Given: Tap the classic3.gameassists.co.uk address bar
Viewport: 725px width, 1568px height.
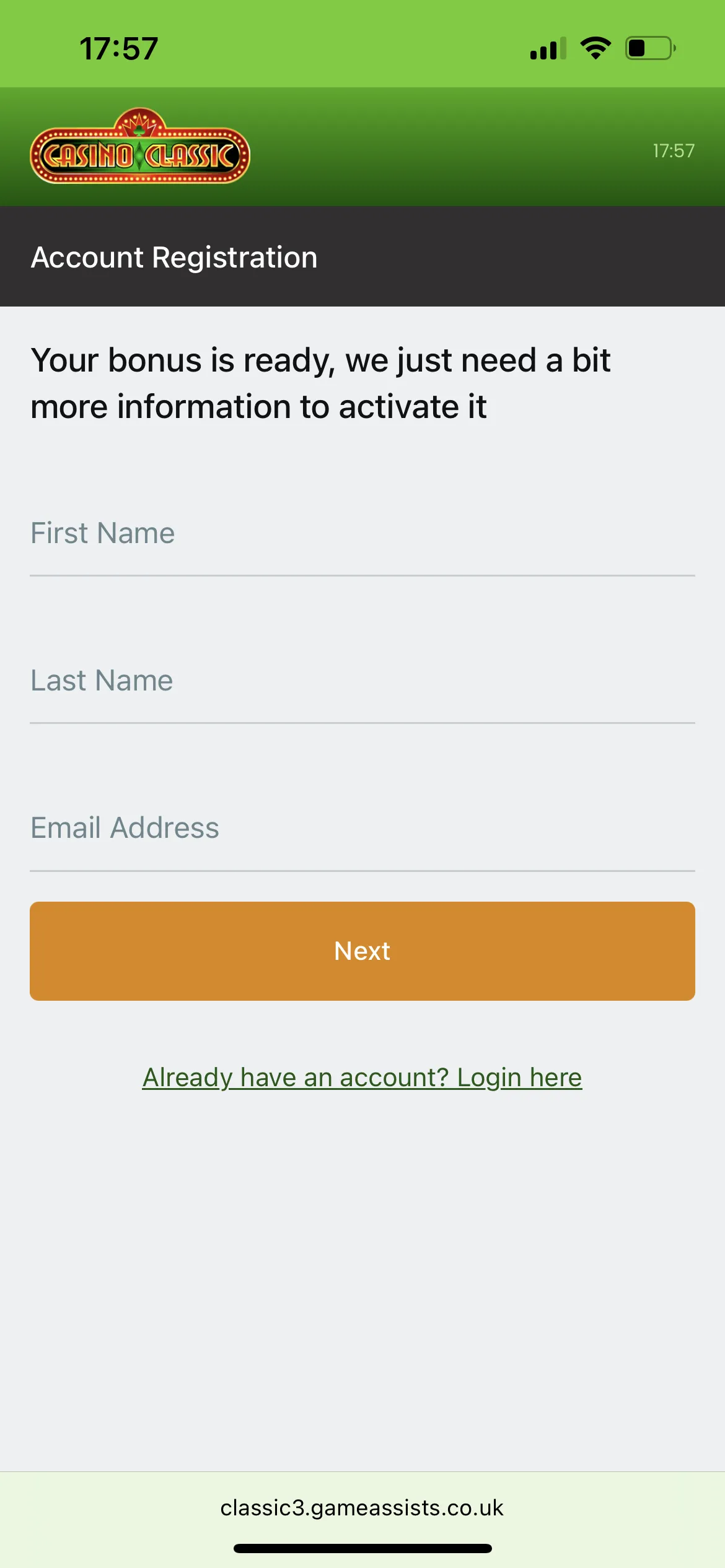Looking at the screenshot, I should point(362,1507).
